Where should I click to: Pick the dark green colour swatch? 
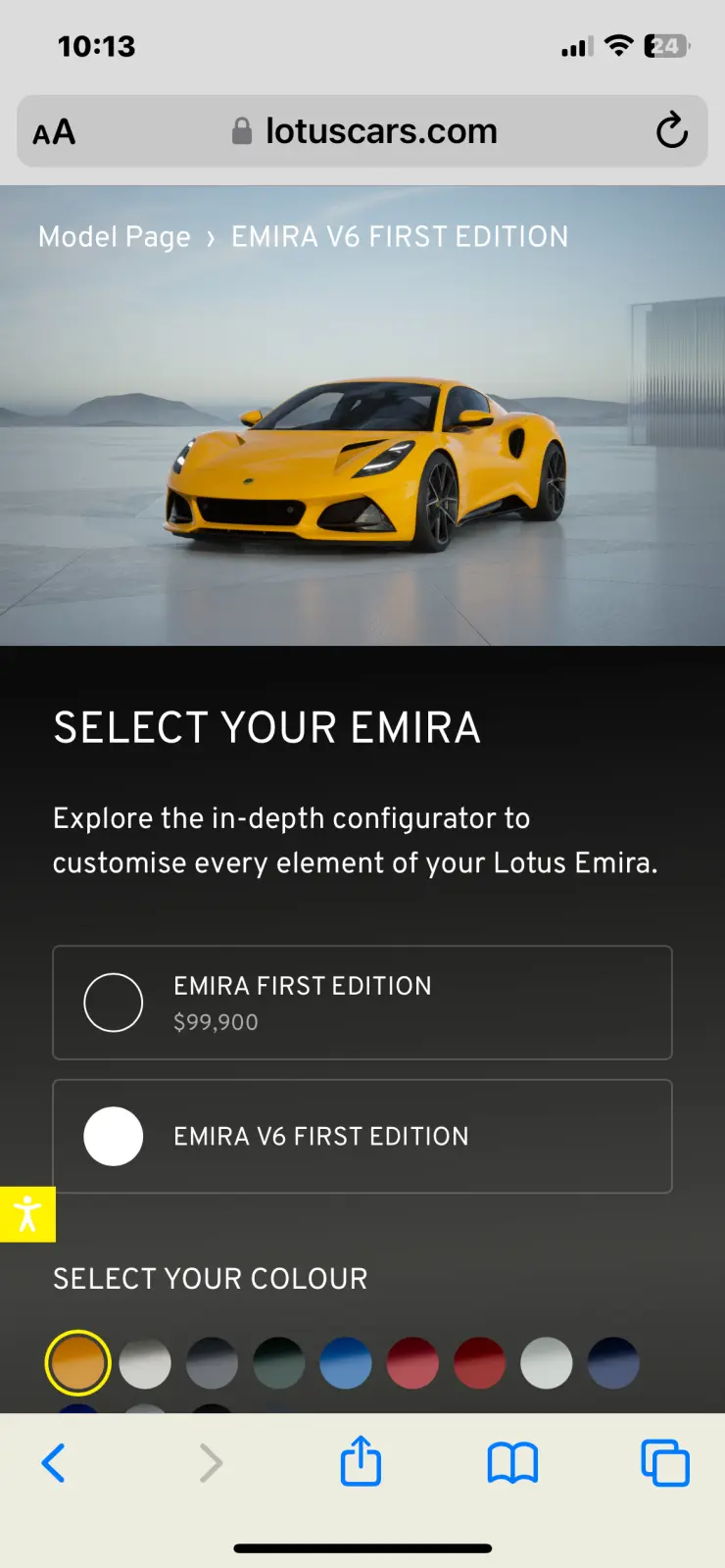pos(279,1362)
